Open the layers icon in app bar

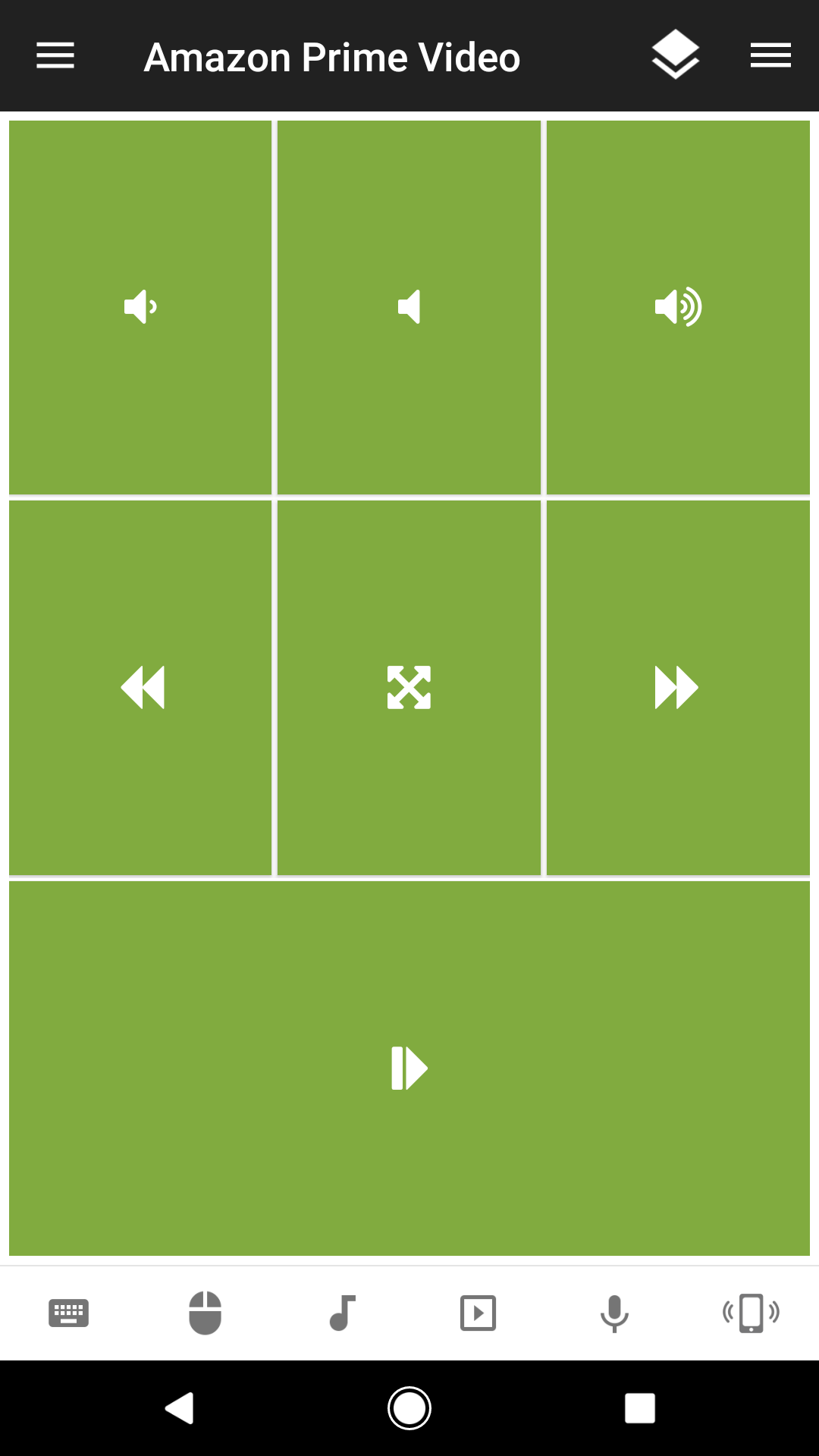[675, 55]
